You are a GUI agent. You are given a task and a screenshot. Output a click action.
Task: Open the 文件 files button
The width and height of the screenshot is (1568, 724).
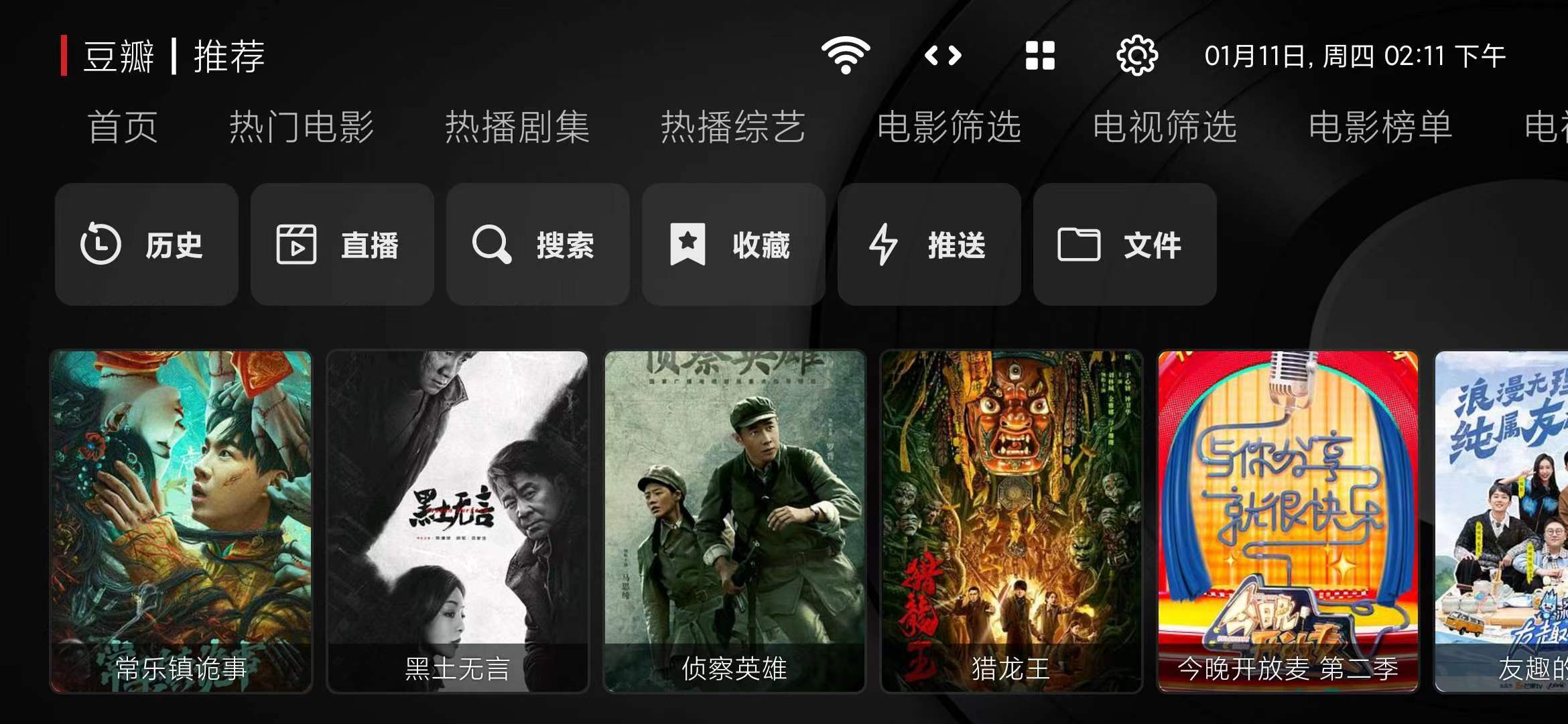(1125, 245)
